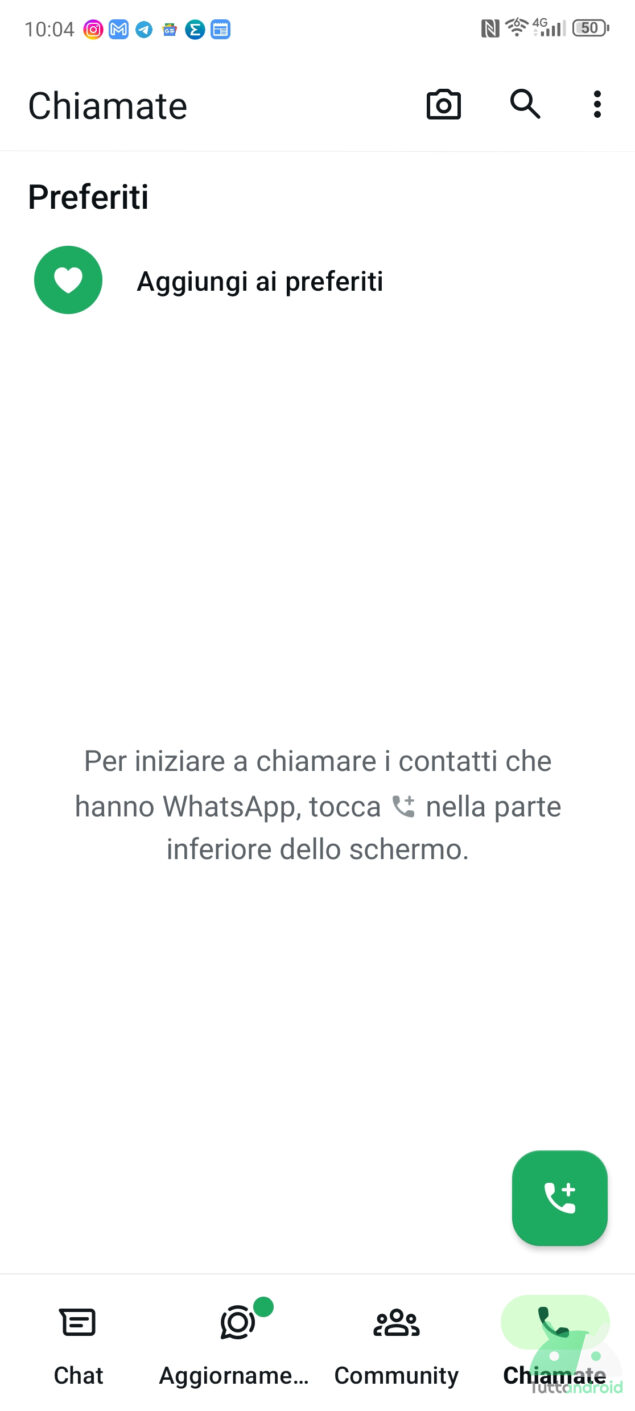Open the Community tab
635x1411 pixels.
coord(396,1346)
